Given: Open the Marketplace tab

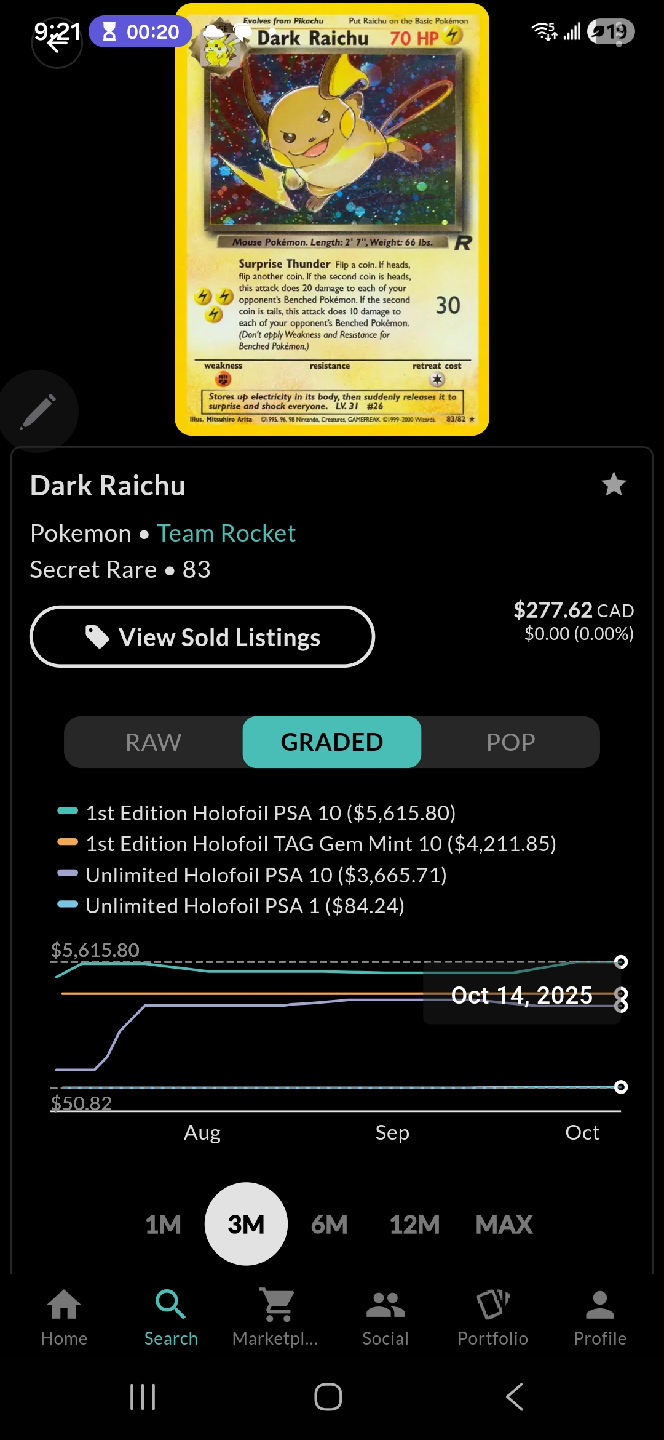Looking at the screenshot, I should 275,1318.
